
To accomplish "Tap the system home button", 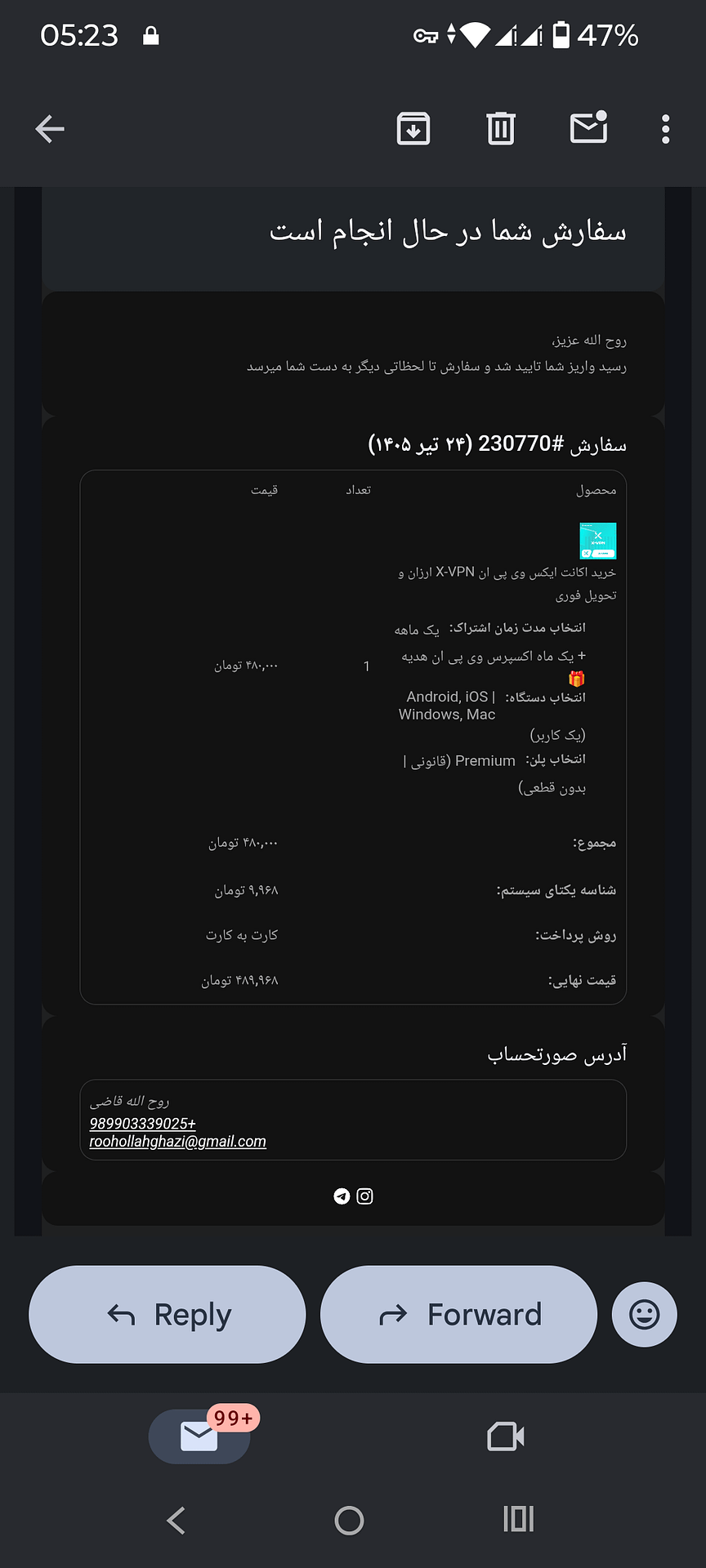I will (x=350, y=1520).
